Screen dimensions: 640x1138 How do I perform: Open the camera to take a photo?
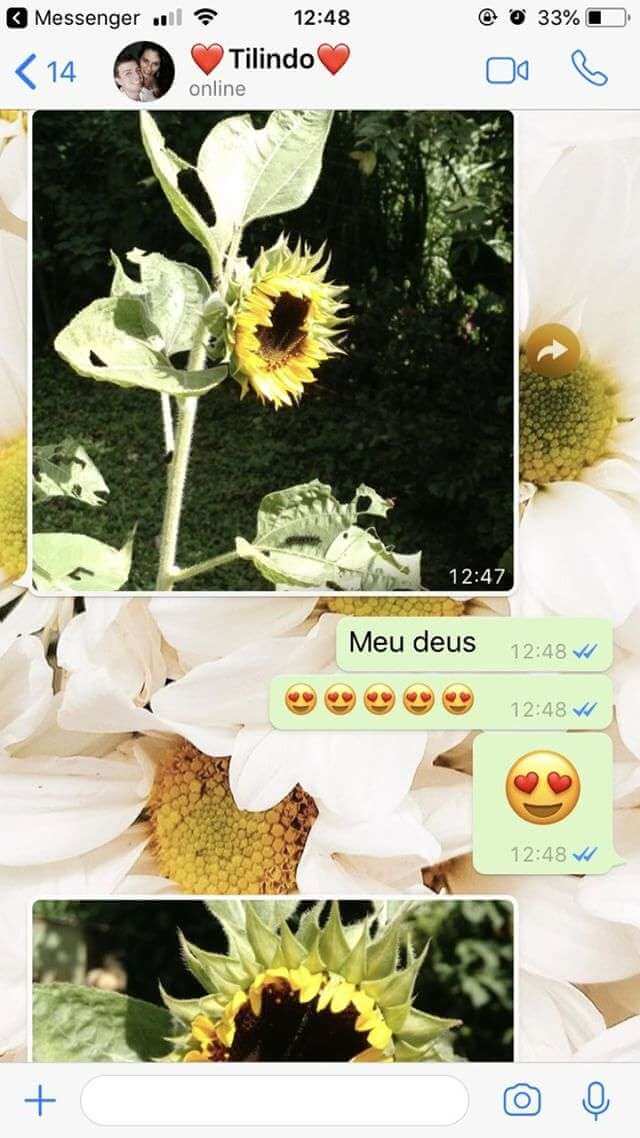click(x=522, y=1101)
